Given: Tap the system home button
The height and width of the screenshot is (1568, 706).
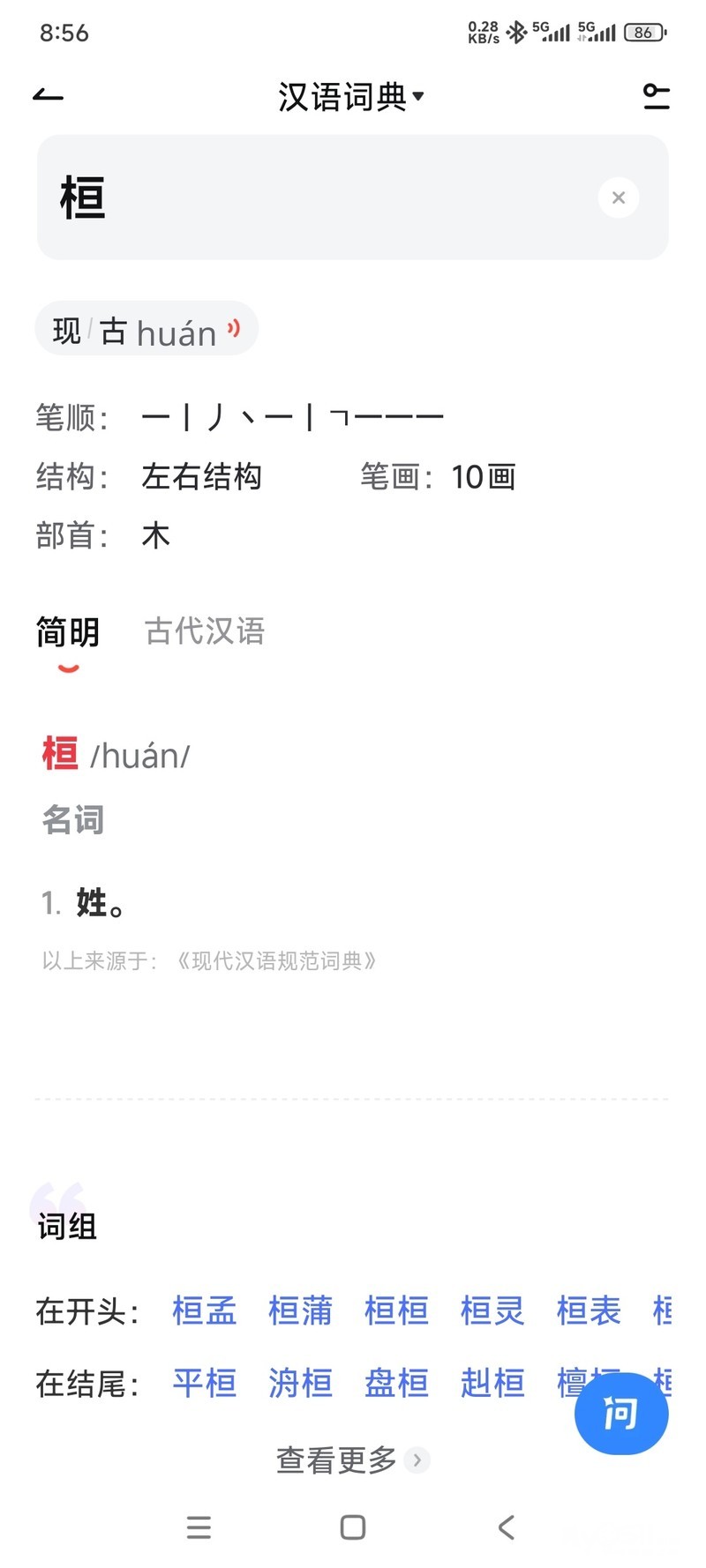Looking at the screenshot, I should (x=353, y=1527).
